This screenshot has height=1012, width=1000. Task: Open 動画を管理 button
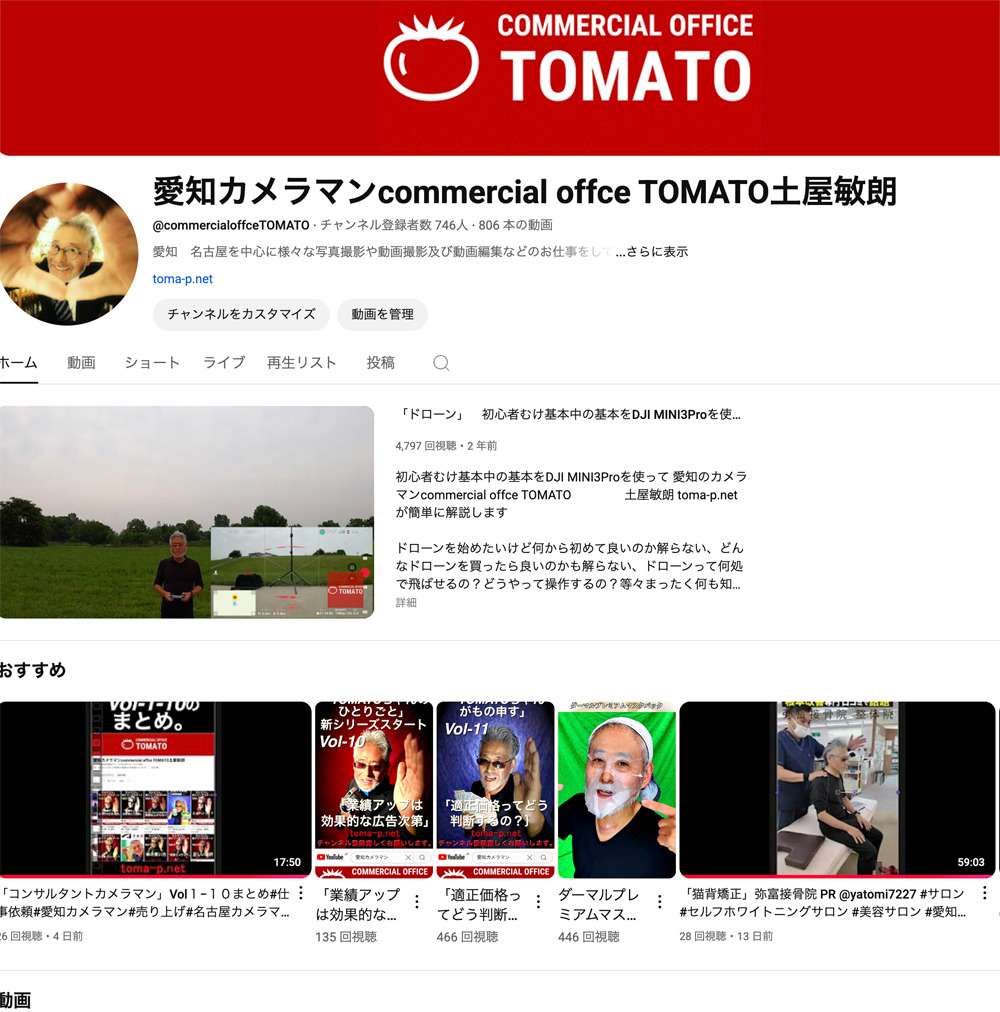coord(382,314)
